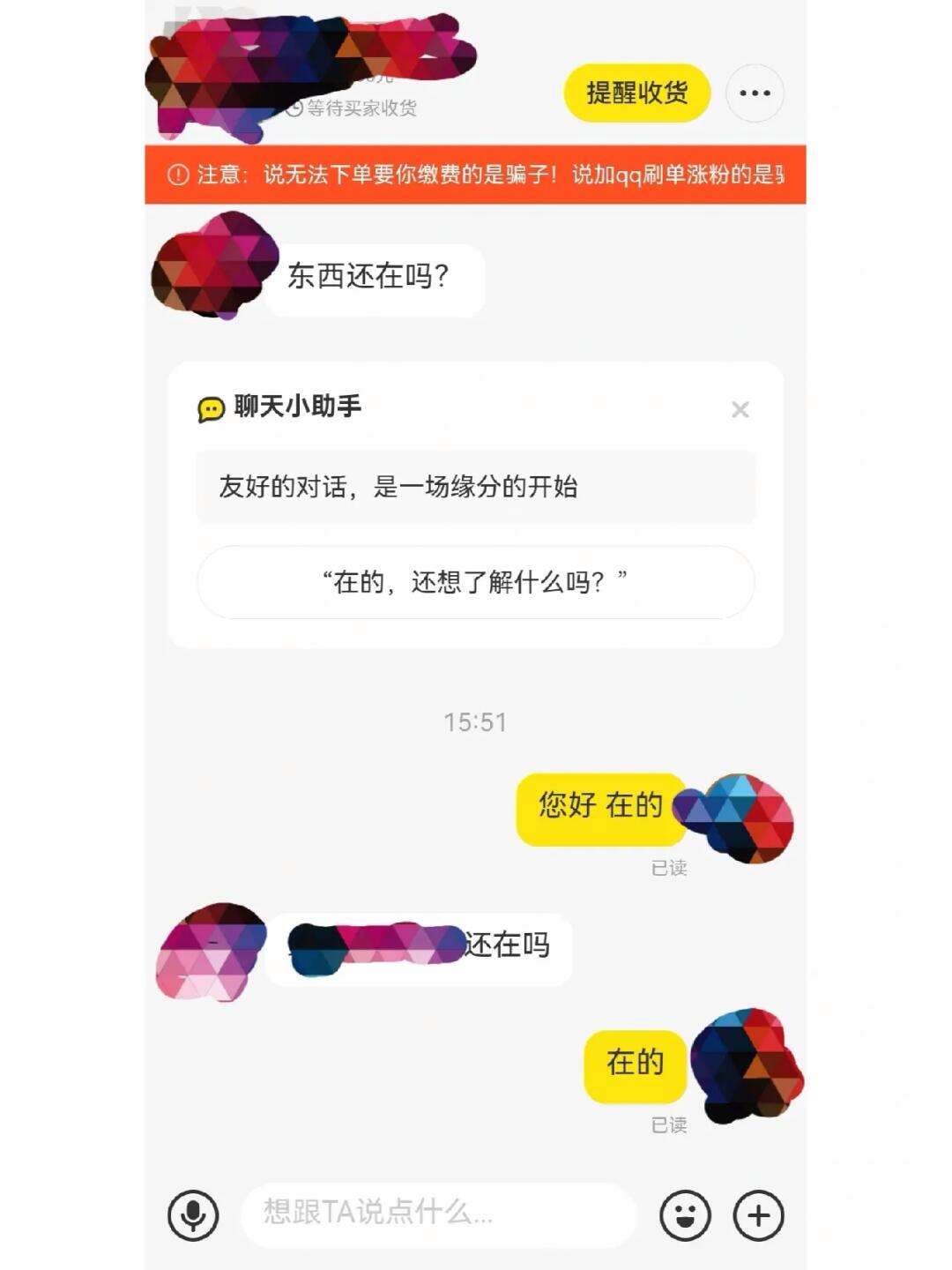Open the emoji picker
Viewport: 952px width, 1270px height.
point(685,1215)
